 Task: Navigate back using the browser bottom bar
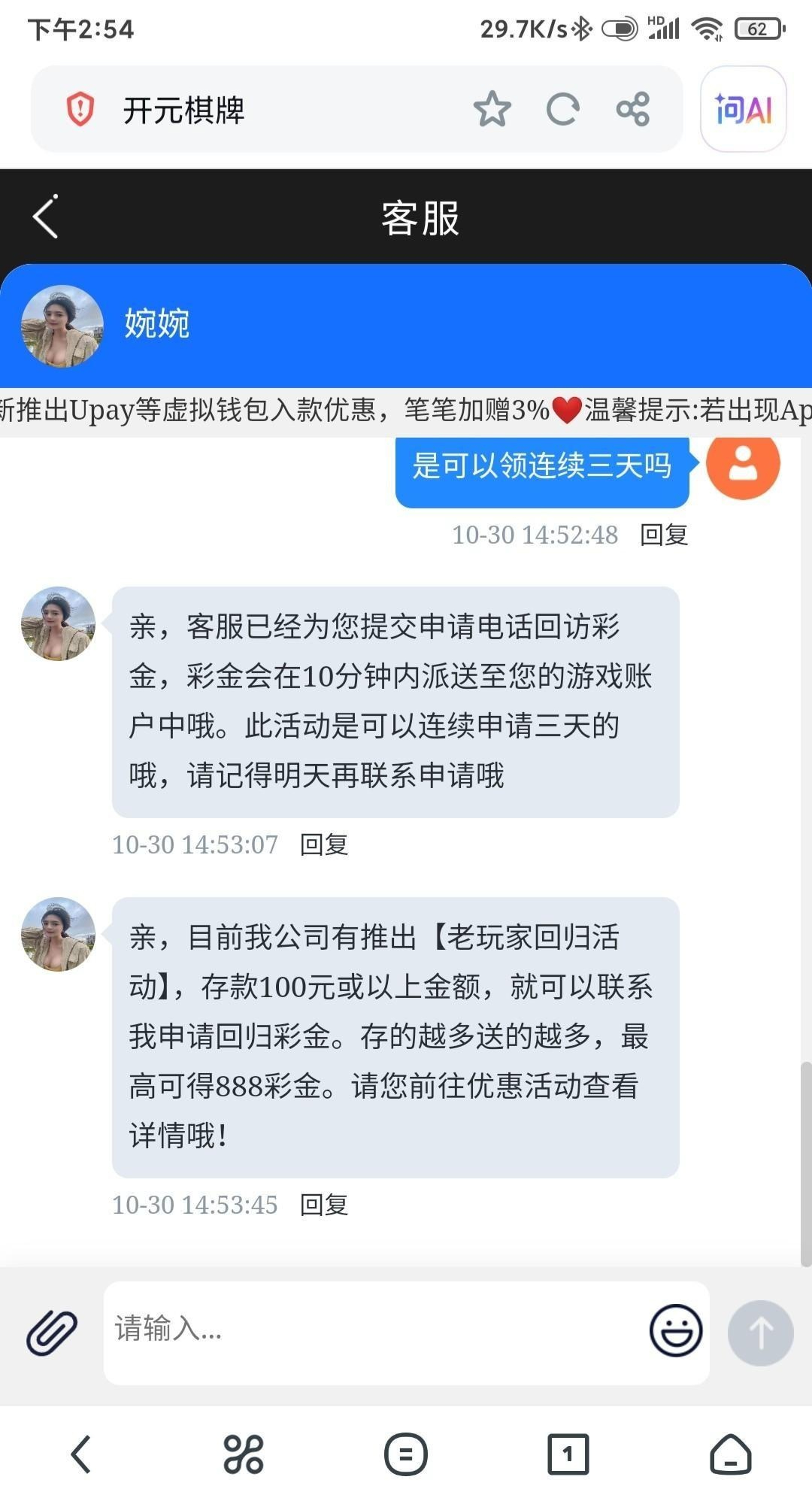pyautogui.click(x=81, y=1454)
